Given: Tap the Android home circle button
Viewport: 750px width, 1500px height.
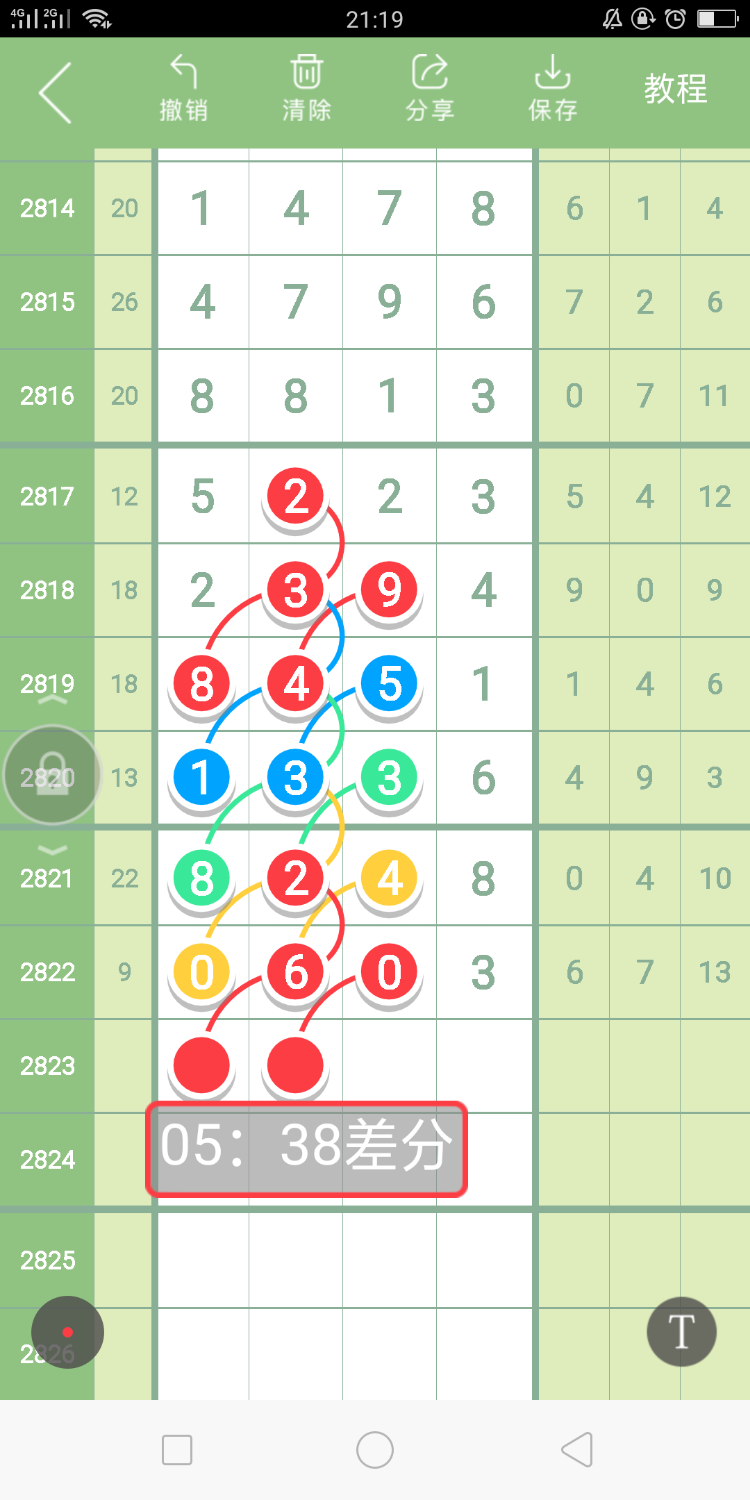Looking at the screenshot, I should click(374, 1449).
